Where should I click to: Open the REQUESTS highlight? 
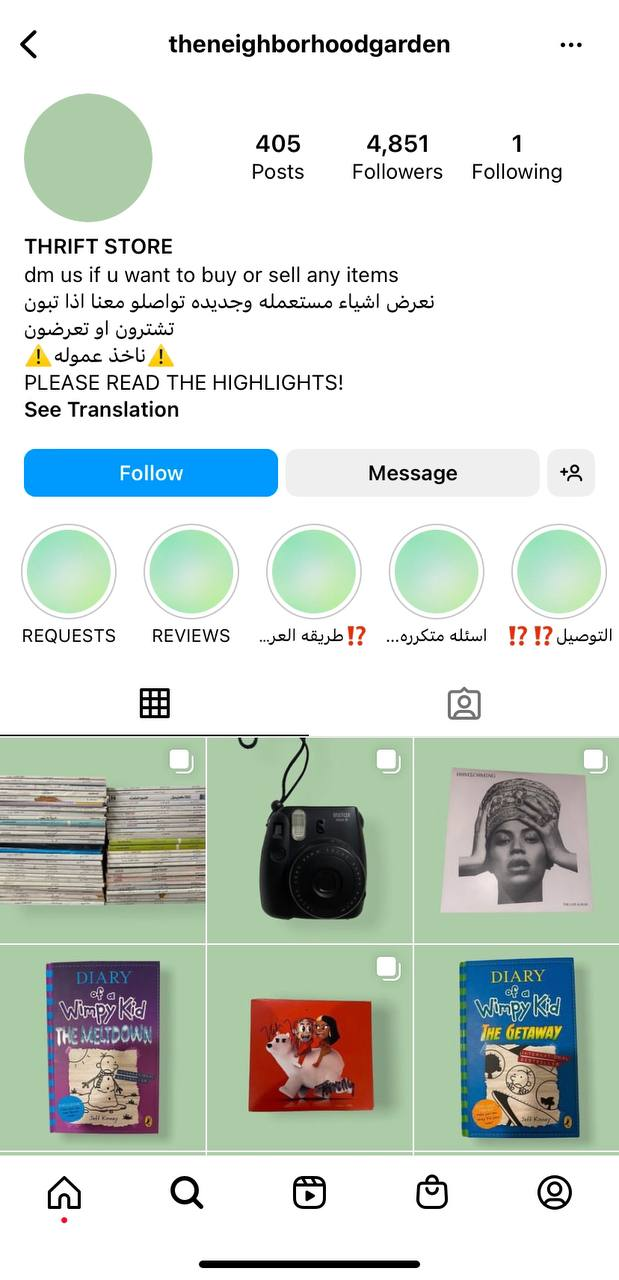coord(69,584)
